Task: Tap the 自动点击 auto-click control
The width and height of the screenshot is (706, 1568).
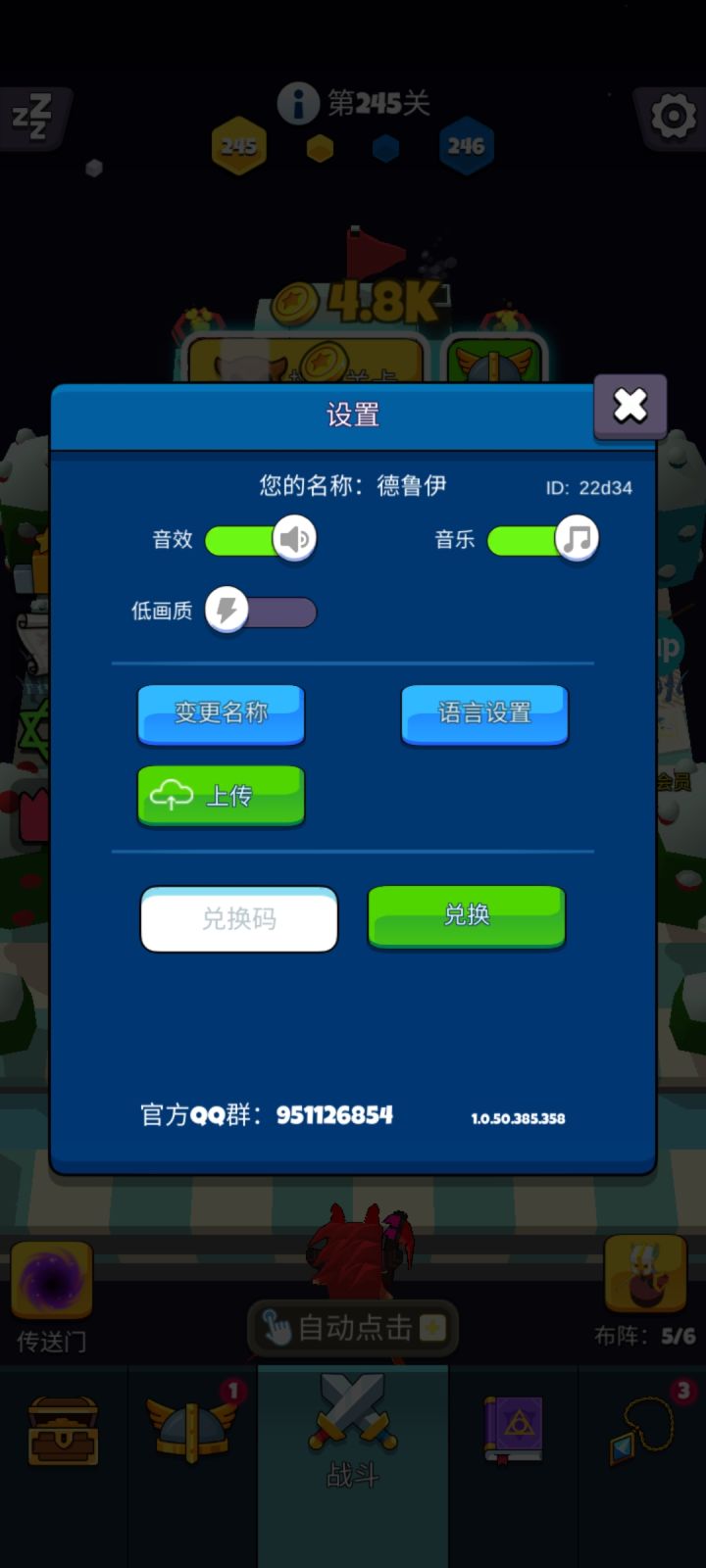Action: pos(352,1328)
